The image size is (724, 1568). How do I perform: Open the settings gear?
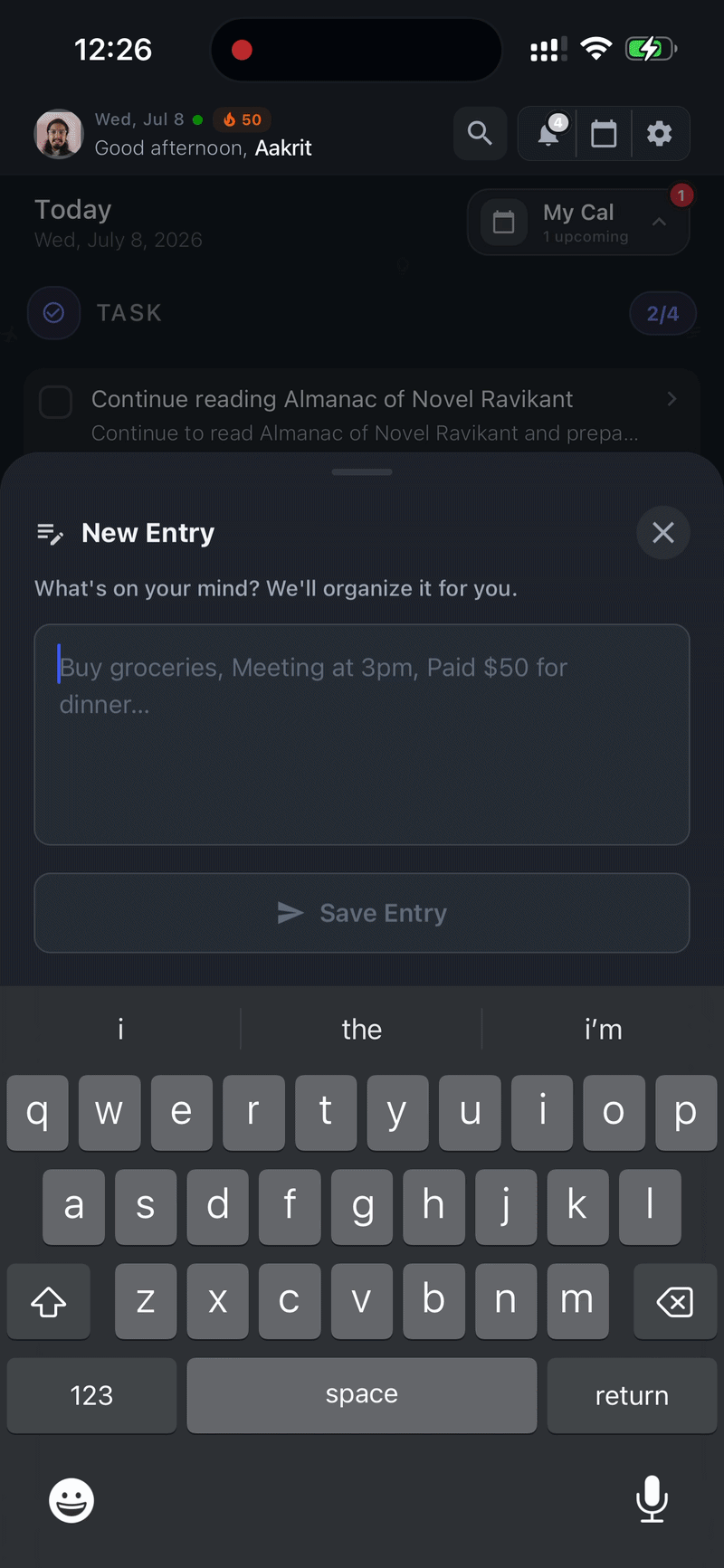(x=660, y=134)
